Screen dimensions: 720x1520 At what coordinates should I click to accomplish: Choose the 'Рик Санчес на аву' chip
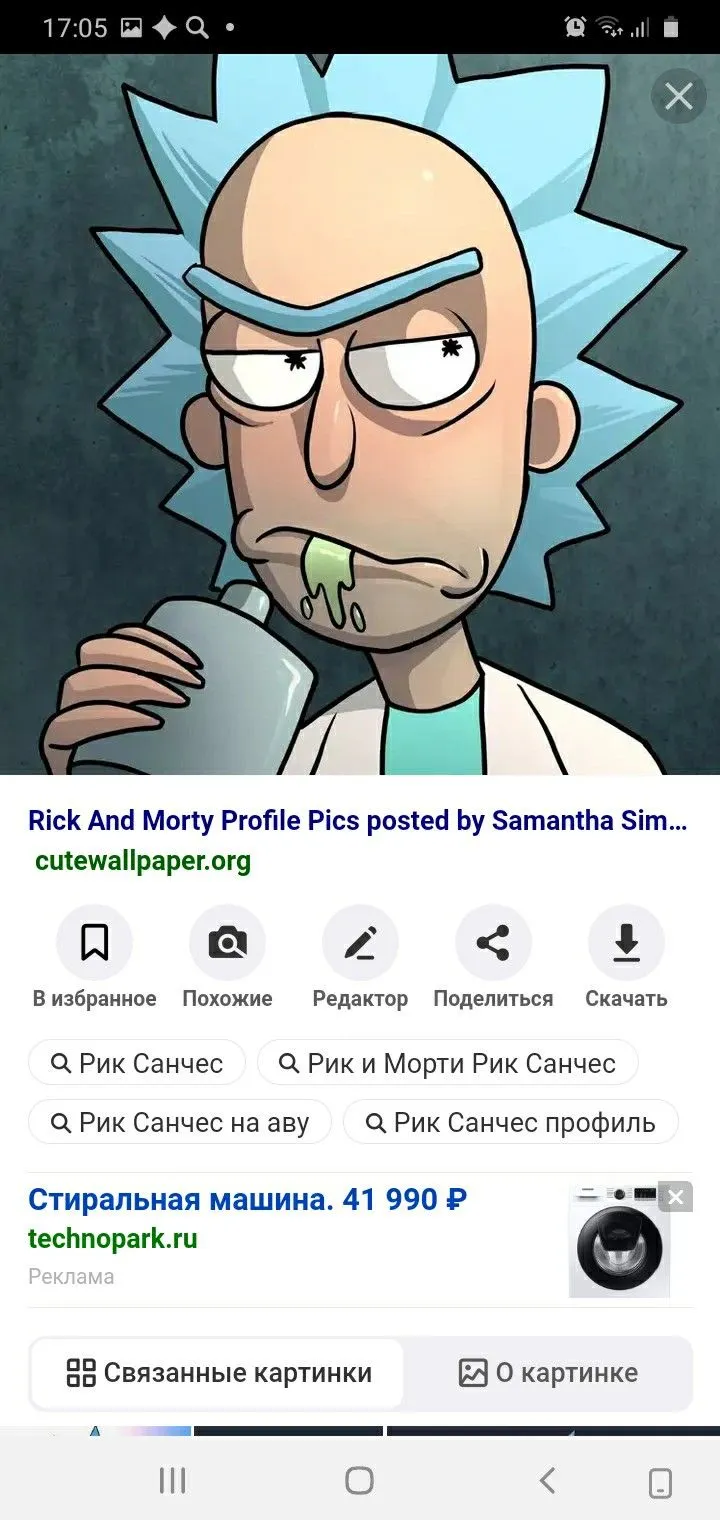coord(180,1122)
